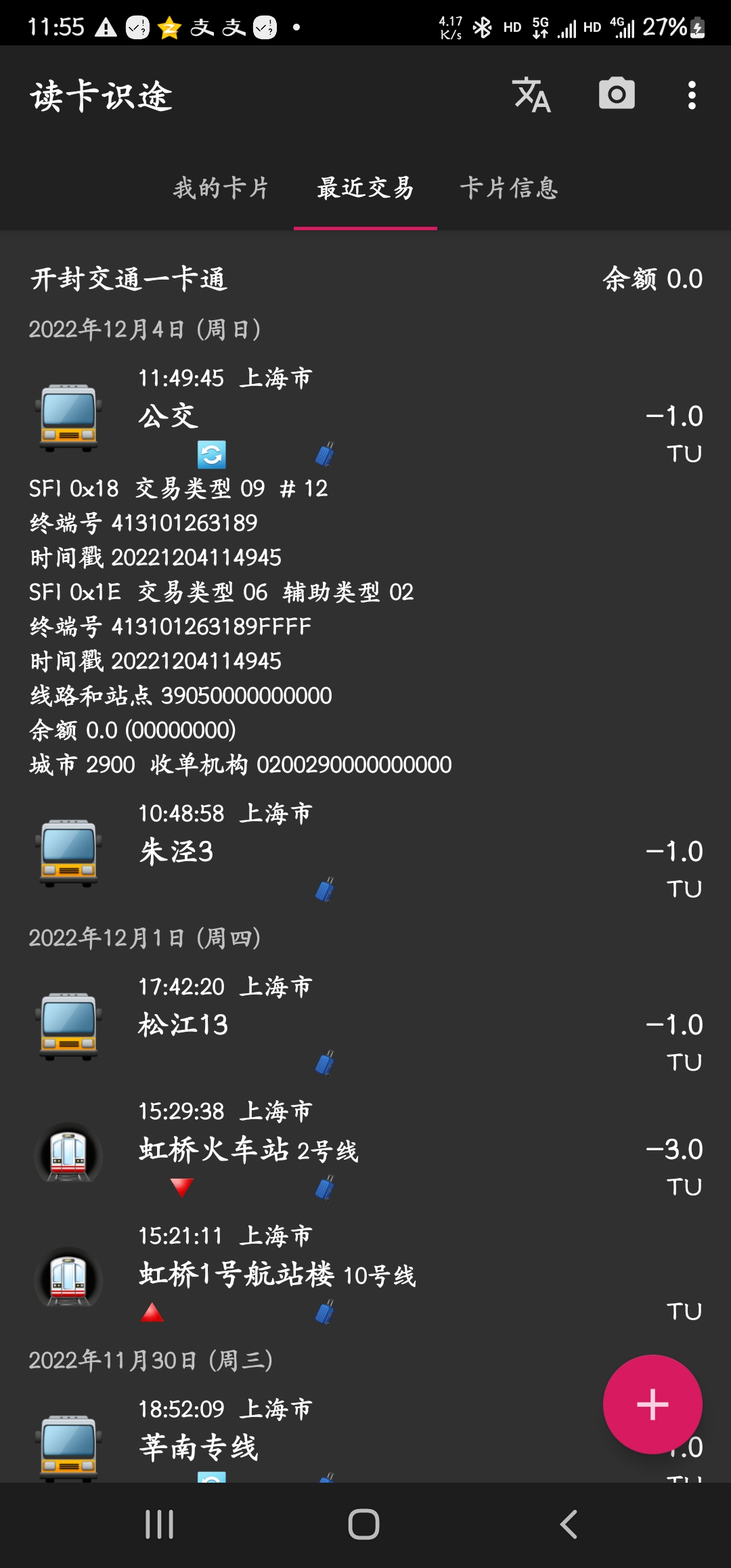Switch to the 卡片信息 tab
Viewport: 731px width, 1568px height.
point(509,188)
